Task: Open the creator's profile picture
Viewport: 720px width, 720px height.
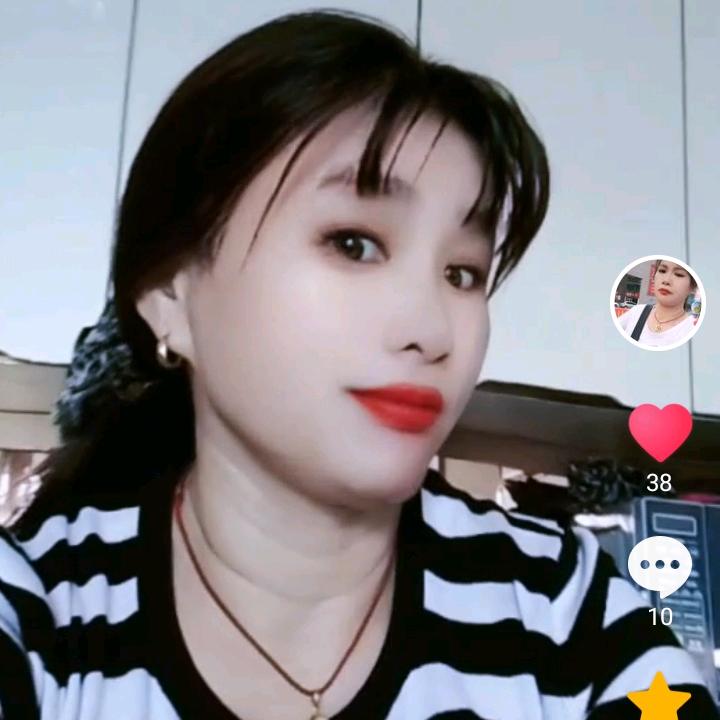Action: (x=658, y=302)
